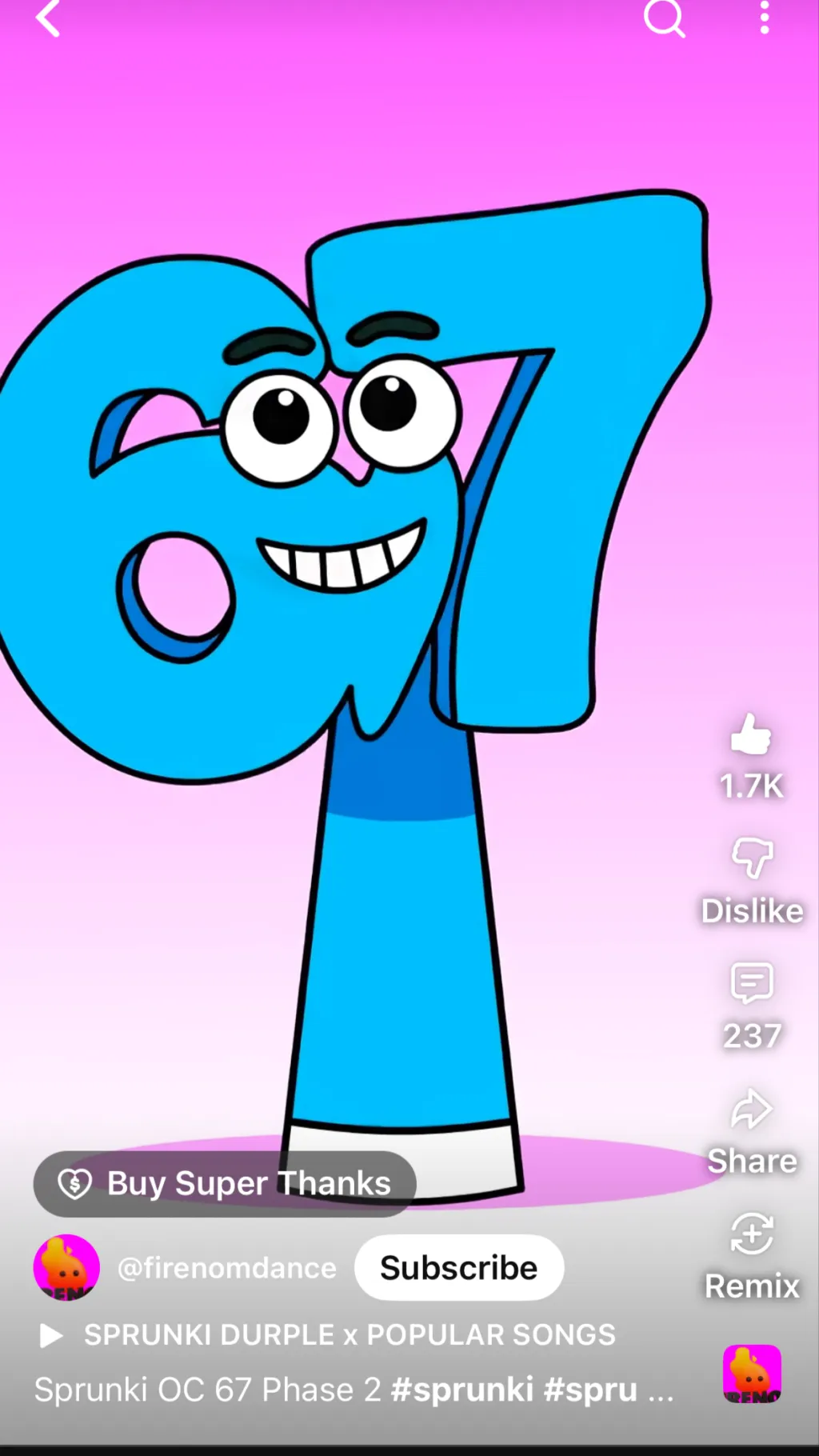Select the video title Sprunki OC 67 Phase 2
This screenshot has height=1456, width=819.
tap(208, 1390)
